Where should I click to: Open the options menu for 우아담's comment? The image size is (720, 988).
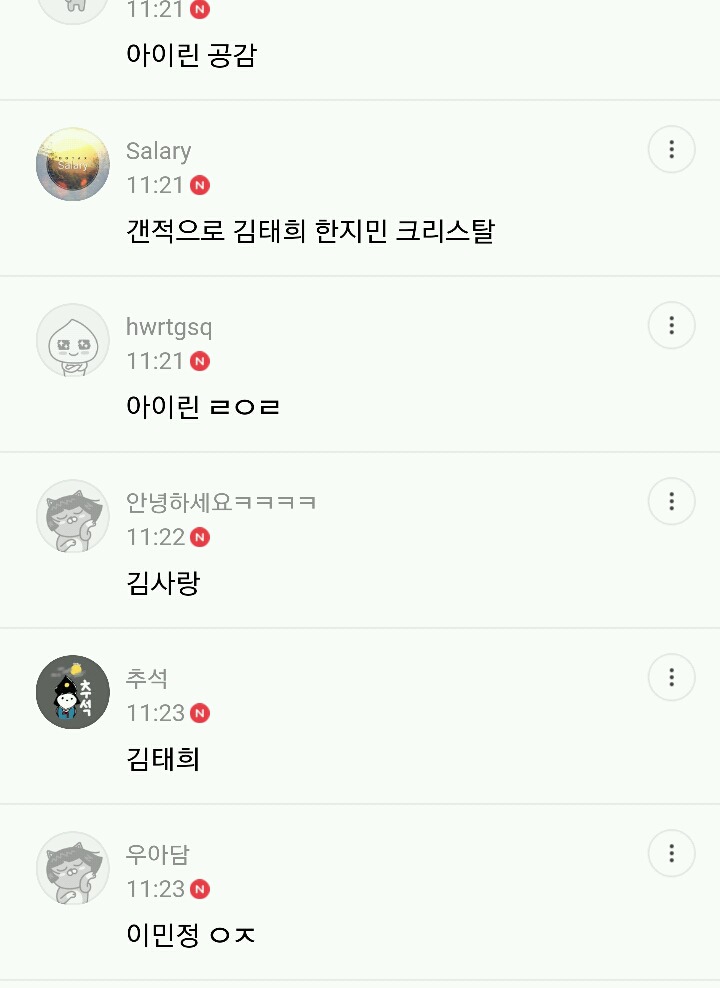coord(671,853)
